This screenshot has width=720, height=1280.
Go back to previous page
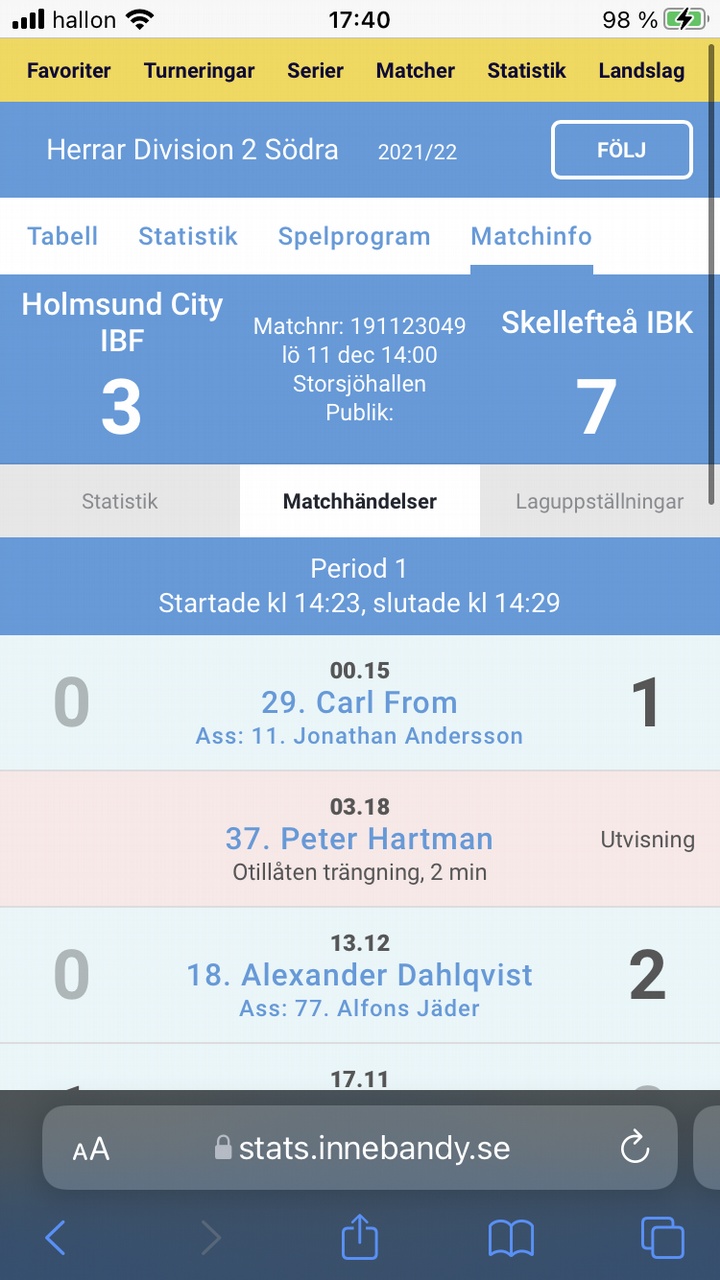pos(56,1238)
